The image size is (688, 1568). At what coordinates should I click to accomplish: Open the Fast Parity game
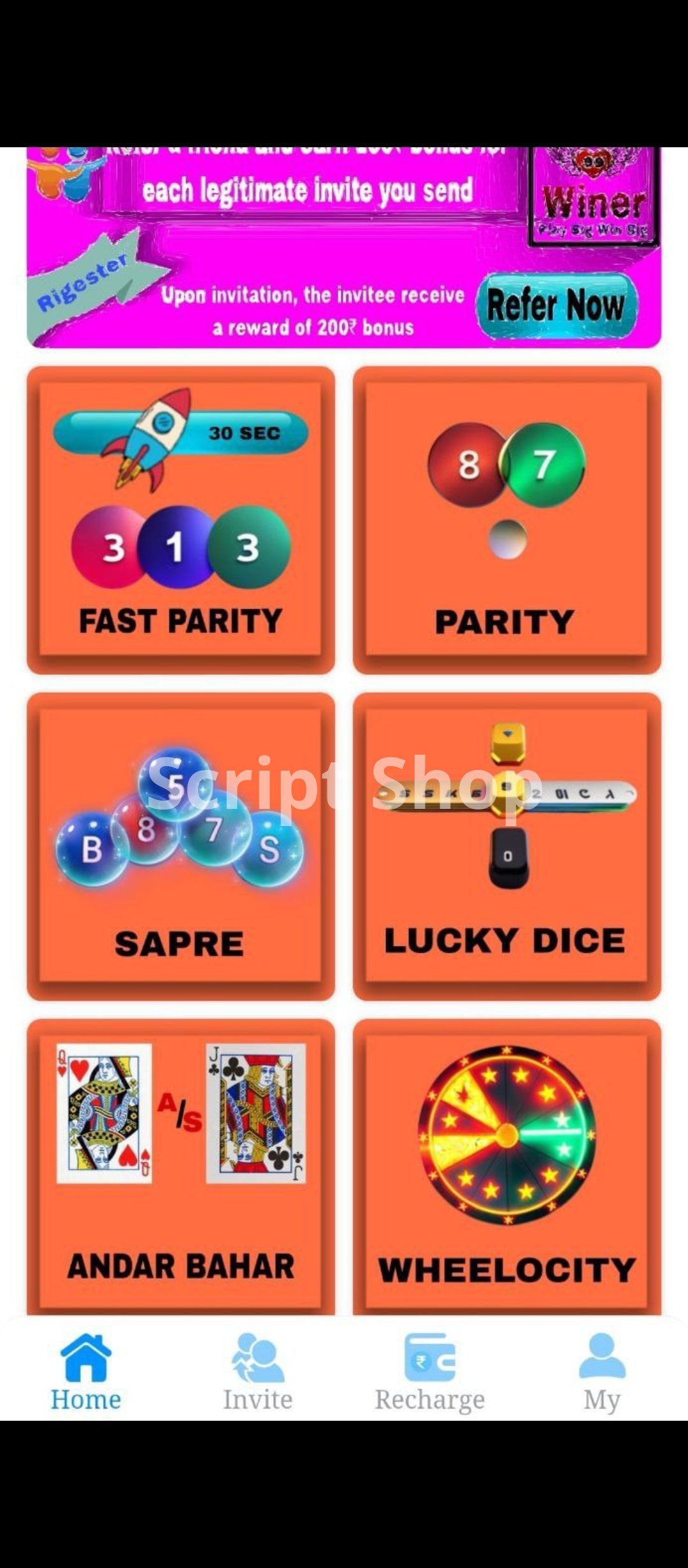181,520
